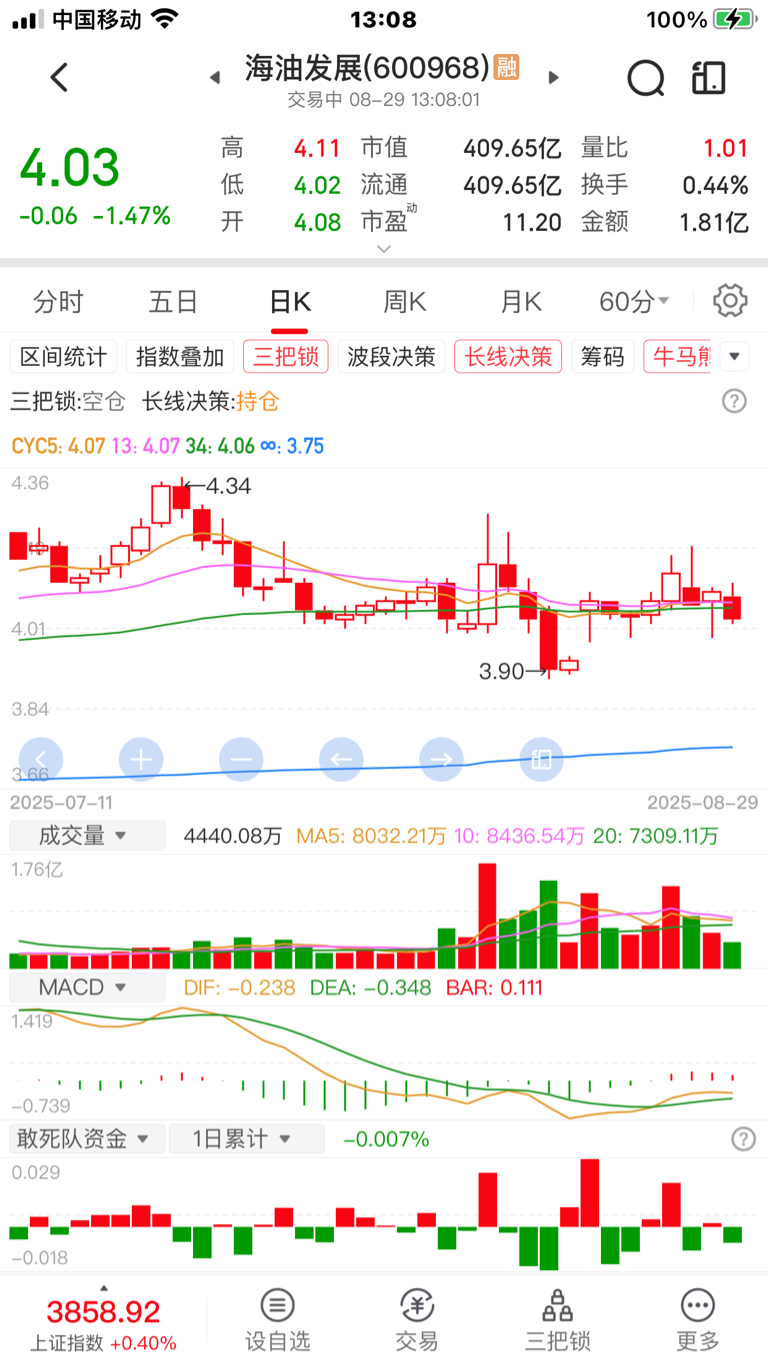Go back using the top-left arrow
The width and height of the screenshot is (768, 1366).
pos(60,77)
